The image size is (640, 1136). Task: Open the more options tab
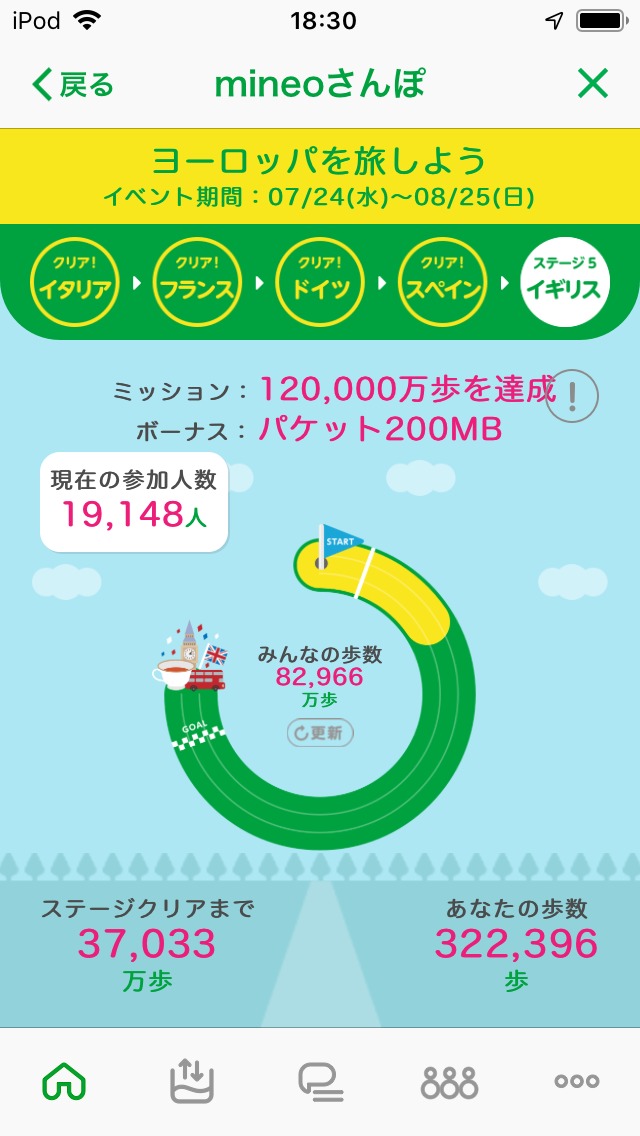[577, 1082]
